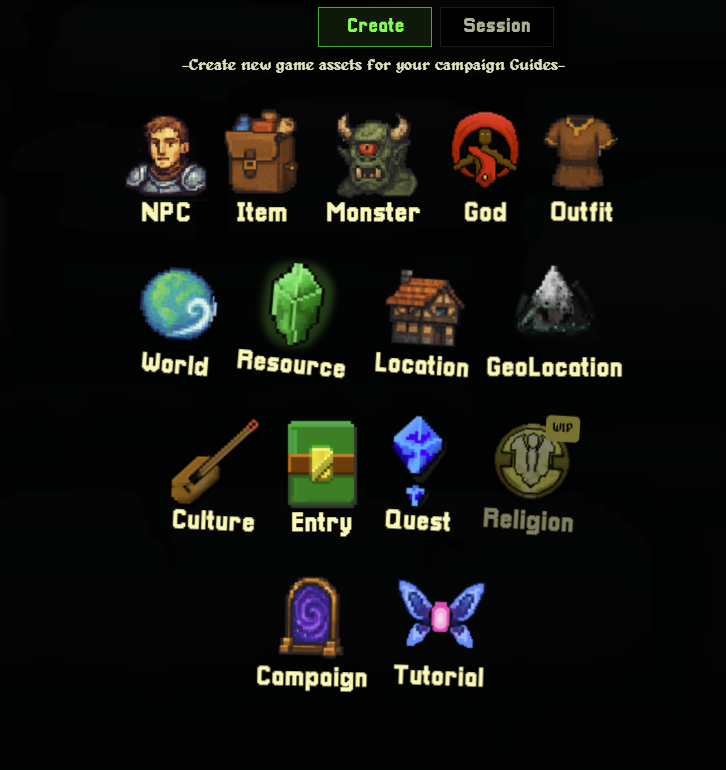Image resolution: width=726 pixels, height=770 pixels.
Task: Select the Create tab
Action: pyautogui.click(x=375, y=27)
